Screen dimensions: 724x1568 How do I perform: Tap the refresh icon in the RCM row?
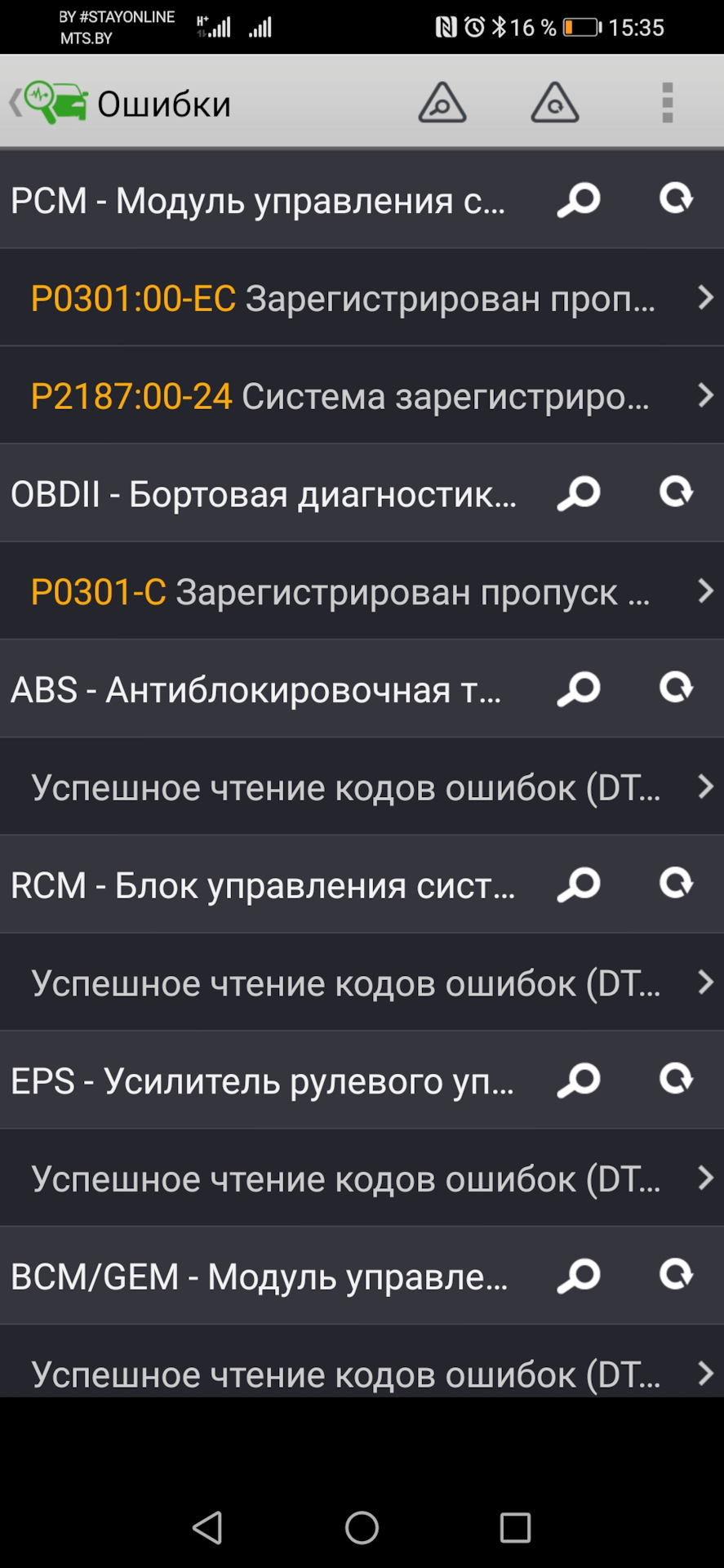pyautogui.click(x=676, y=884)
